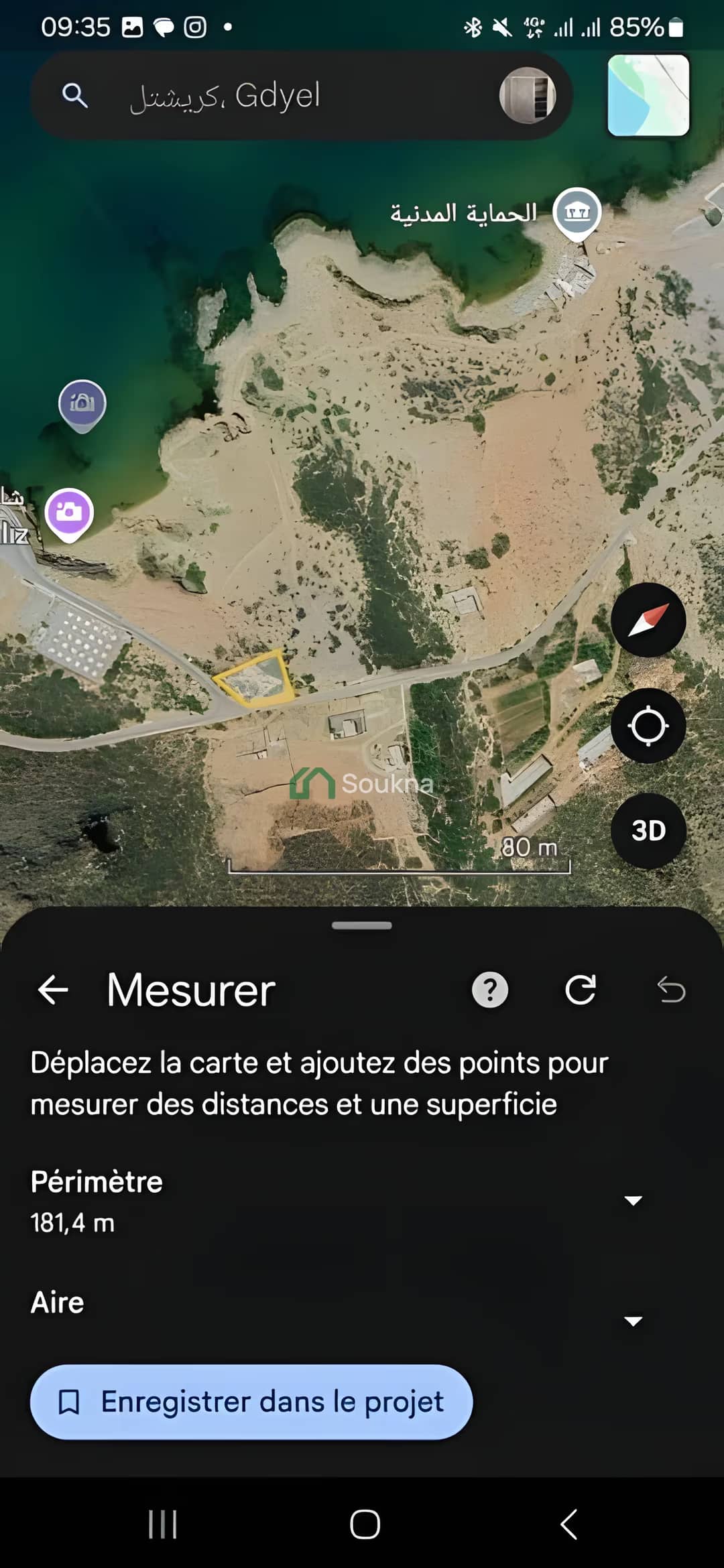Restart the measurement
The image size is (724, 1568).
(x=581, y=990)
